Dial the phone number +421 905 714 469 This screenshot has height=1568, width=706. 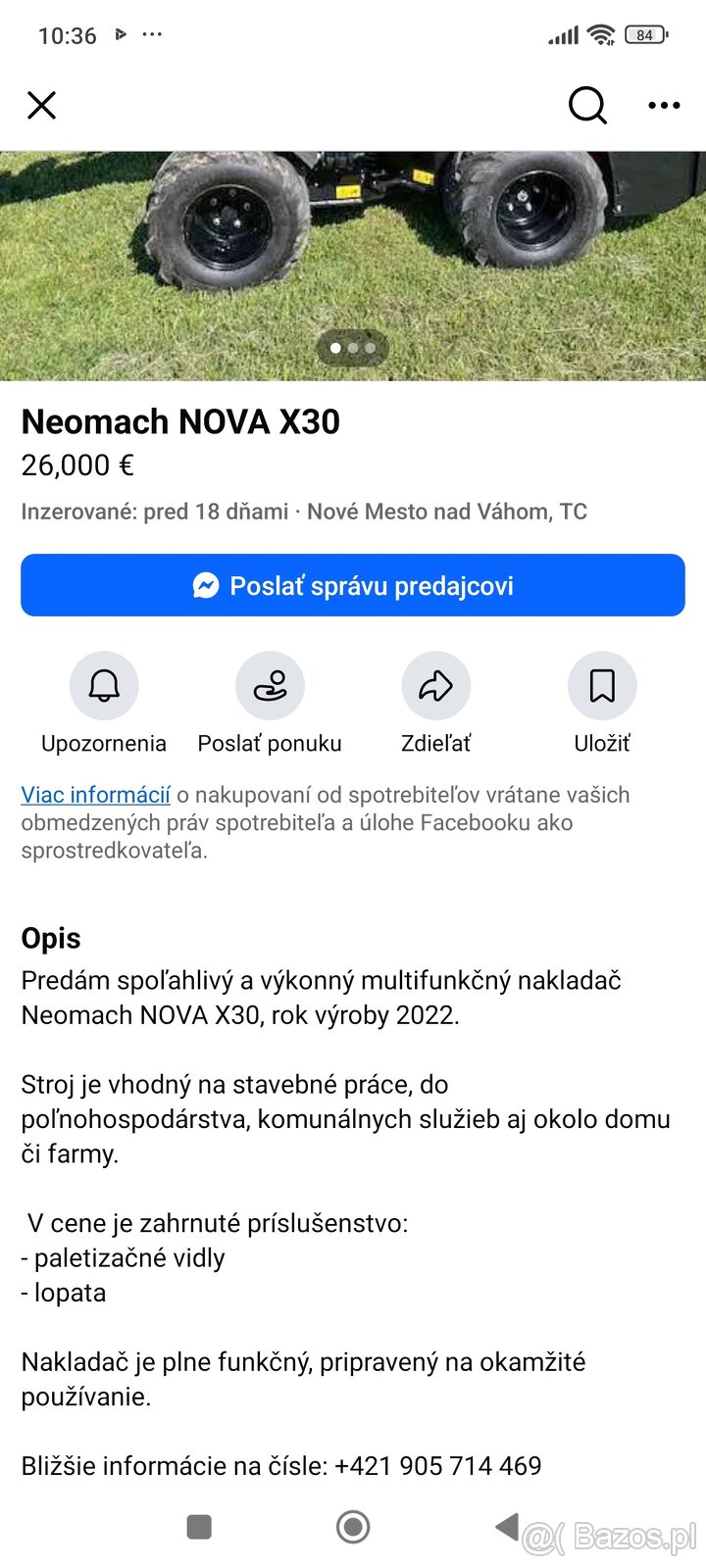pyautogui.click(x=437, y=1466)
